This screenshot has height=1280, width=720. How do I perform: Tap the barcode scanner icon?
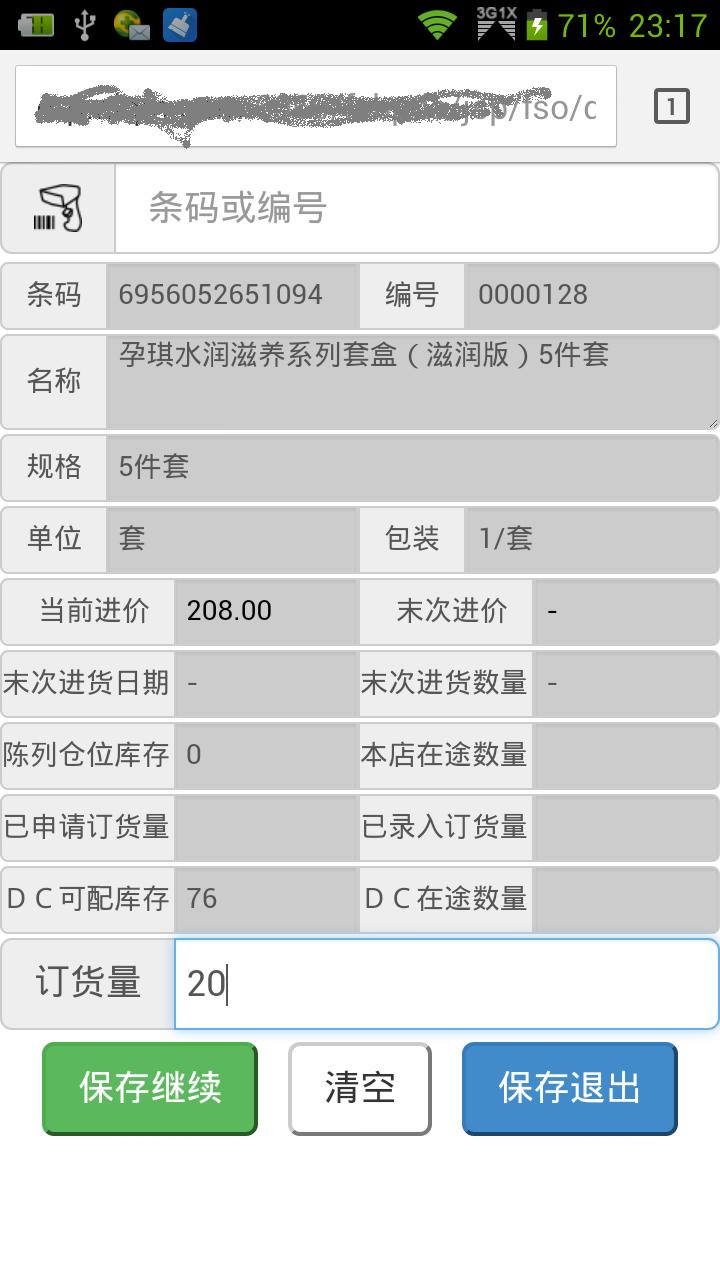point(58,208)
